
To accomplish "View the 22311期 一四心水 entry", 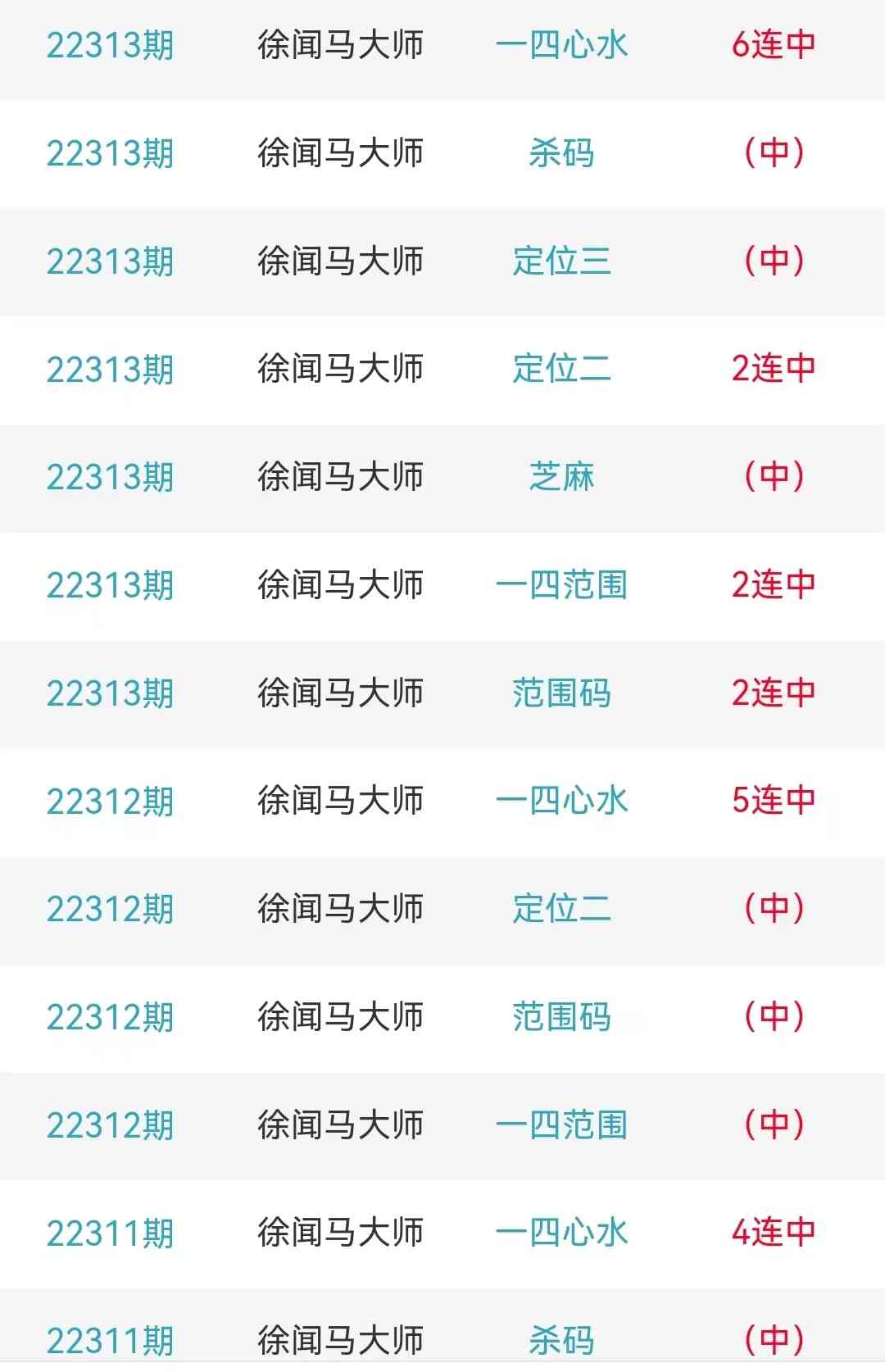I will coord(561,1233).
